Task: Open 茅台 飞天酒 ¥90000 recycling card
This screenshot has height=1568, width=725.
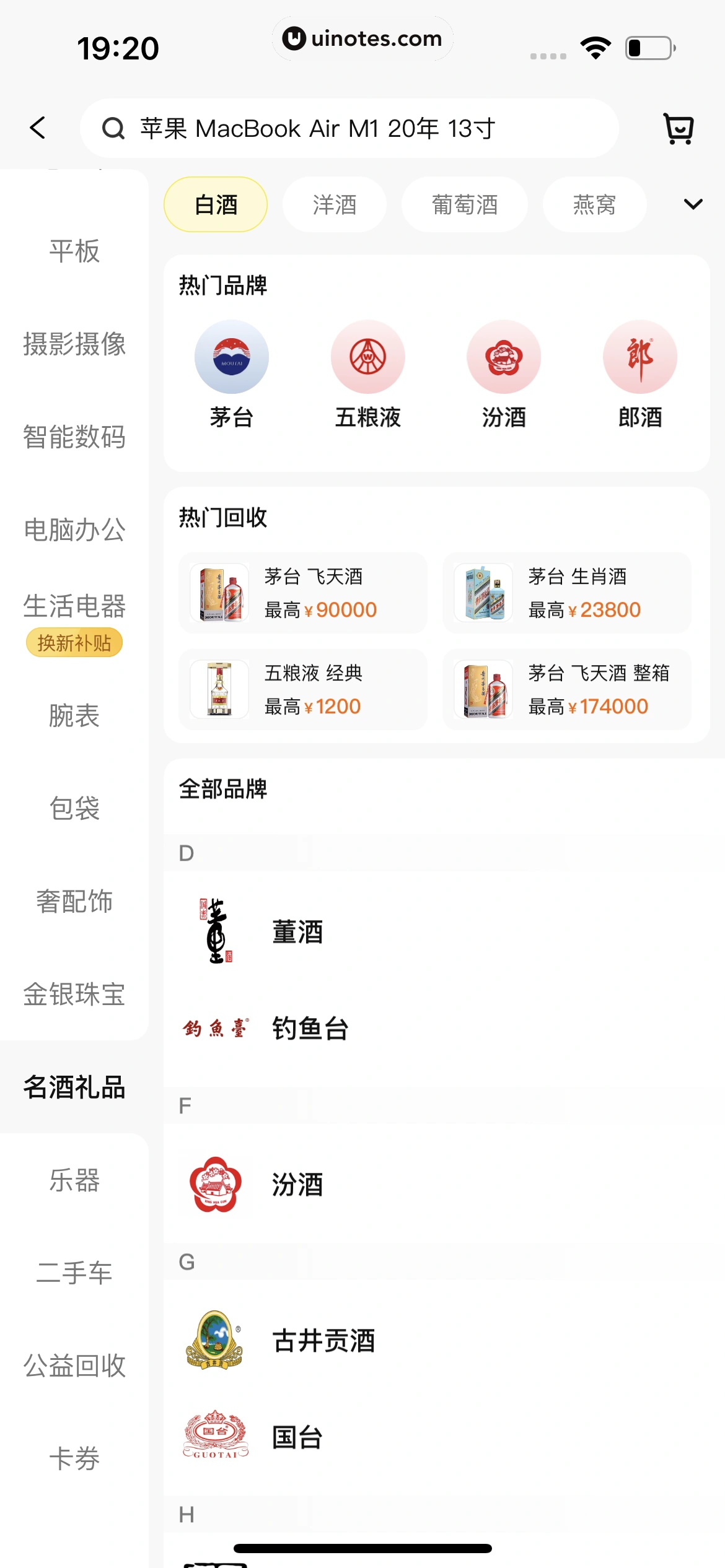Action: coord(303,593)
